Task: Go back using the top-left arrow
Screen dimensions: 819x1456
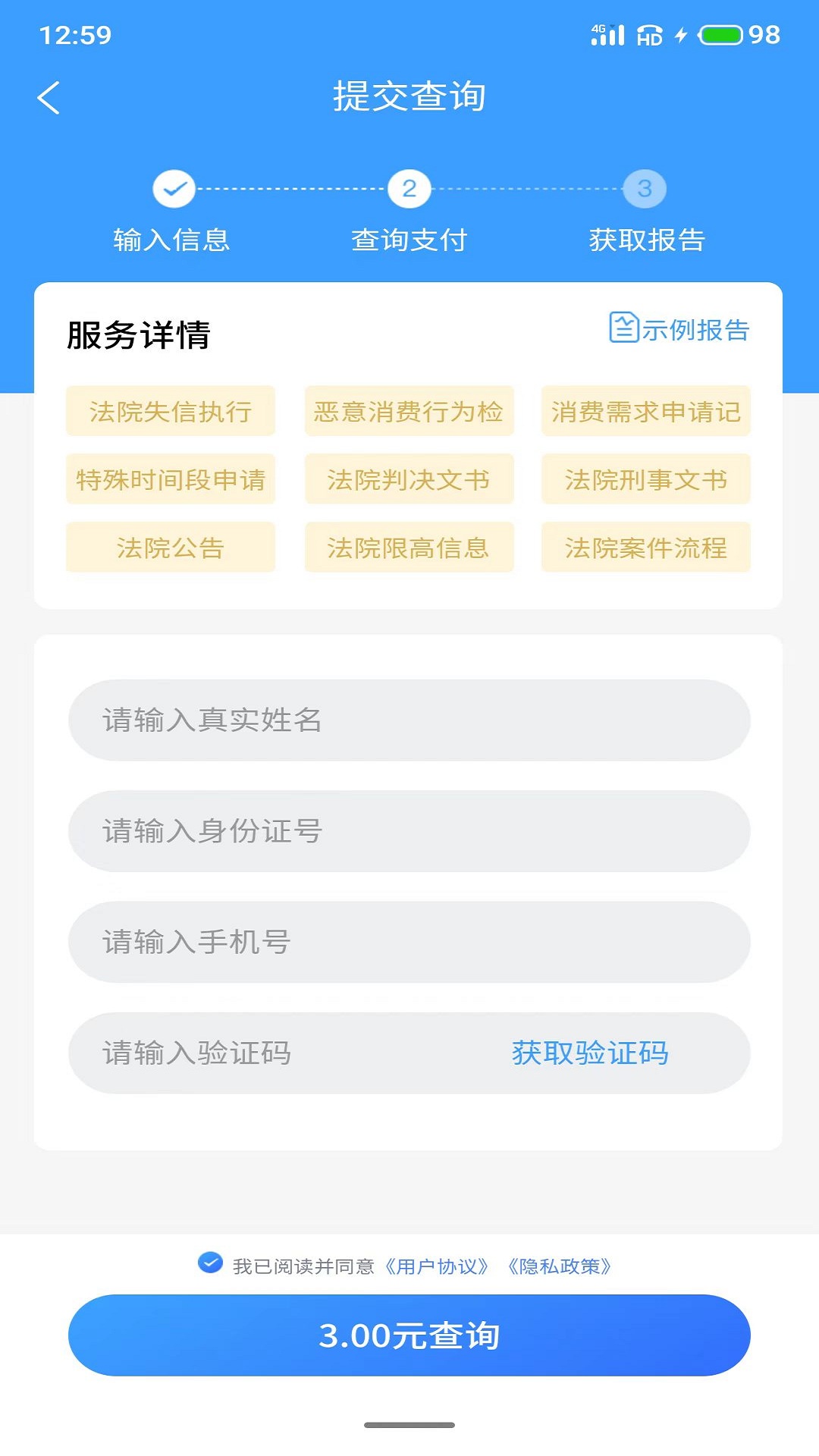Action: pos(49,98)
